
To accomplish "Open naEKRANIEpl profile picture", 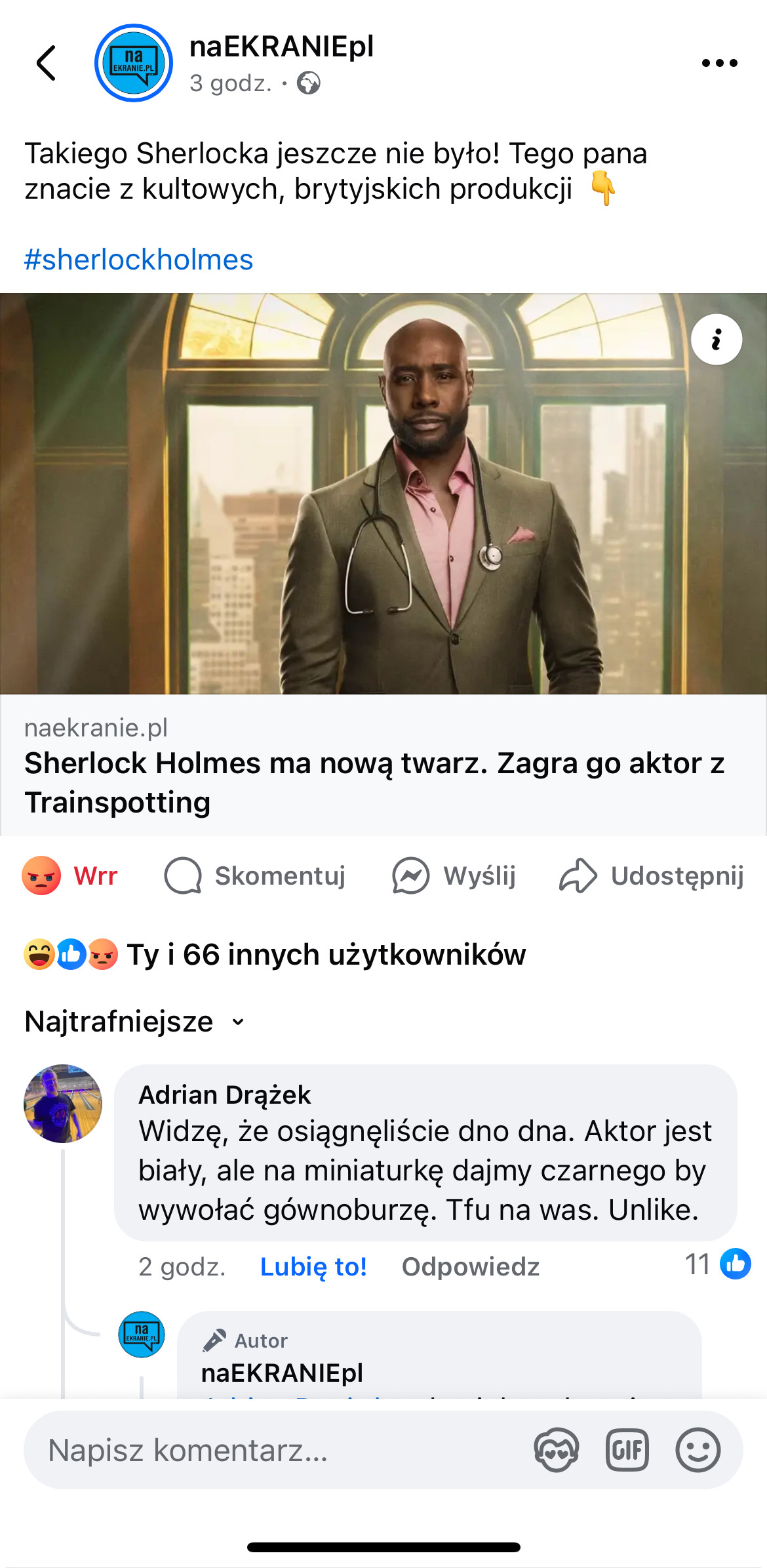I will coord(134,64).
